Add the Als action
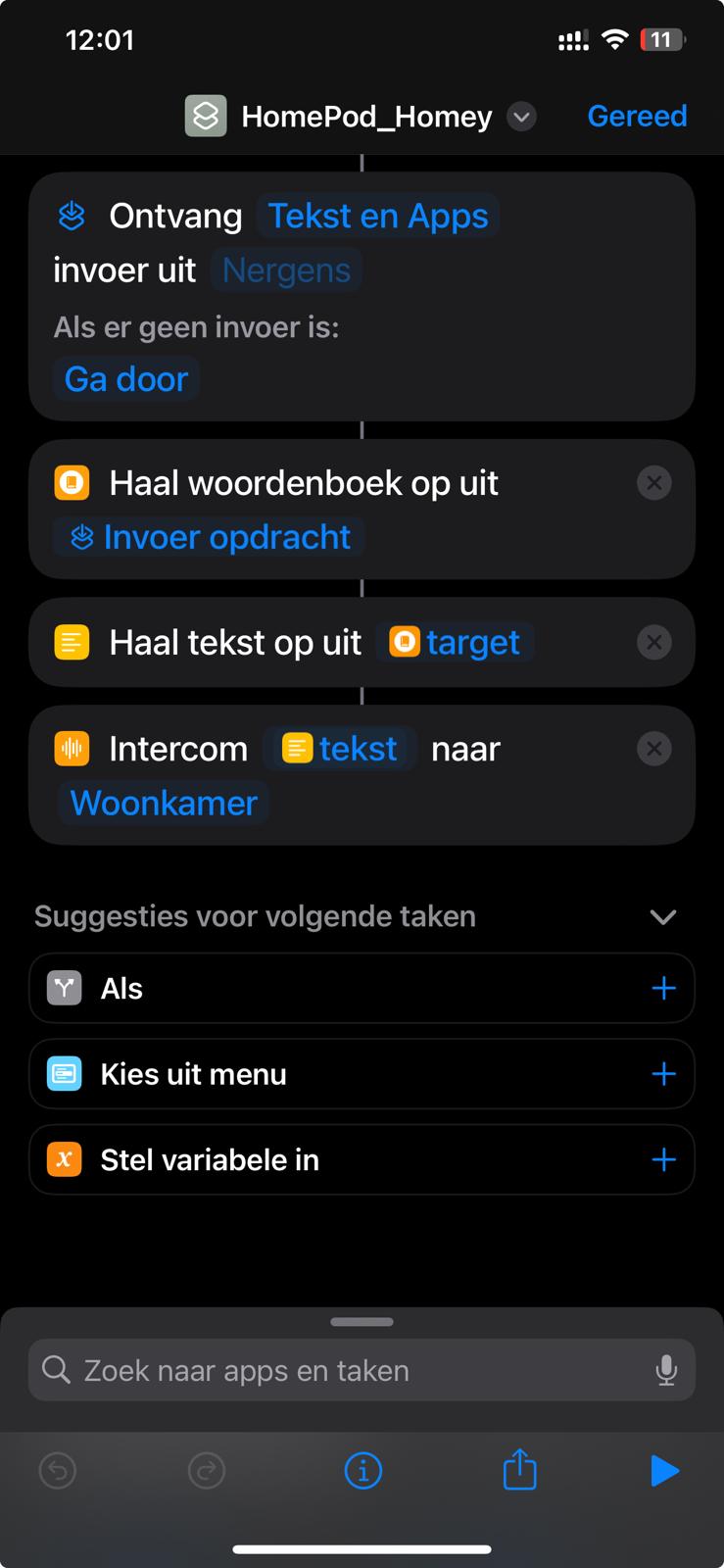Viewport: 724px width, 1568px height. coord(663,988)
